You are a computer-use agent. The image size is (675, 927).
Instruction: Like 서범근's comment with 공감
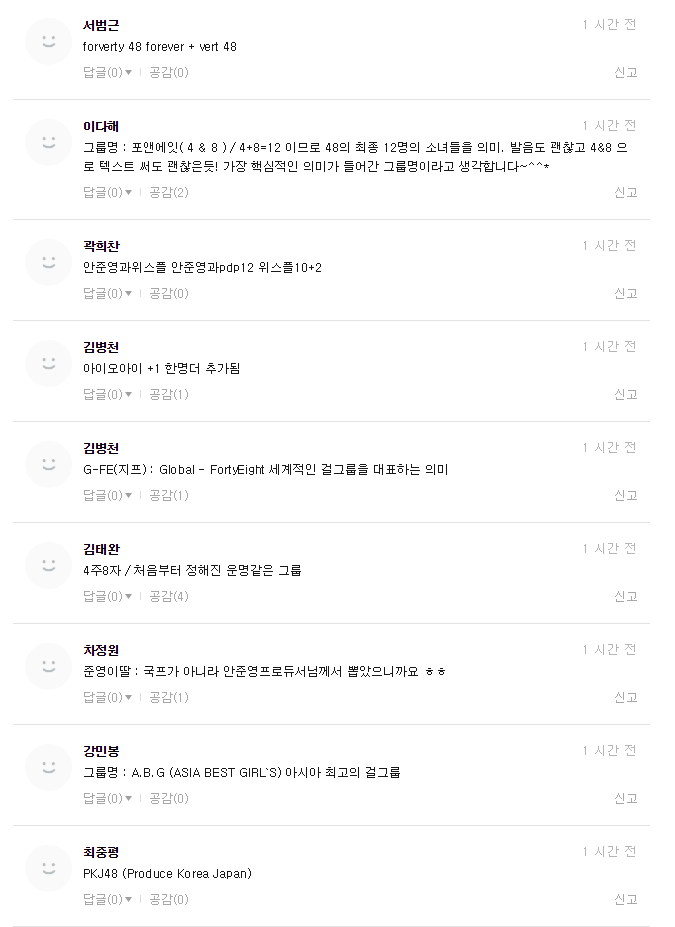(x=168, y=72)
